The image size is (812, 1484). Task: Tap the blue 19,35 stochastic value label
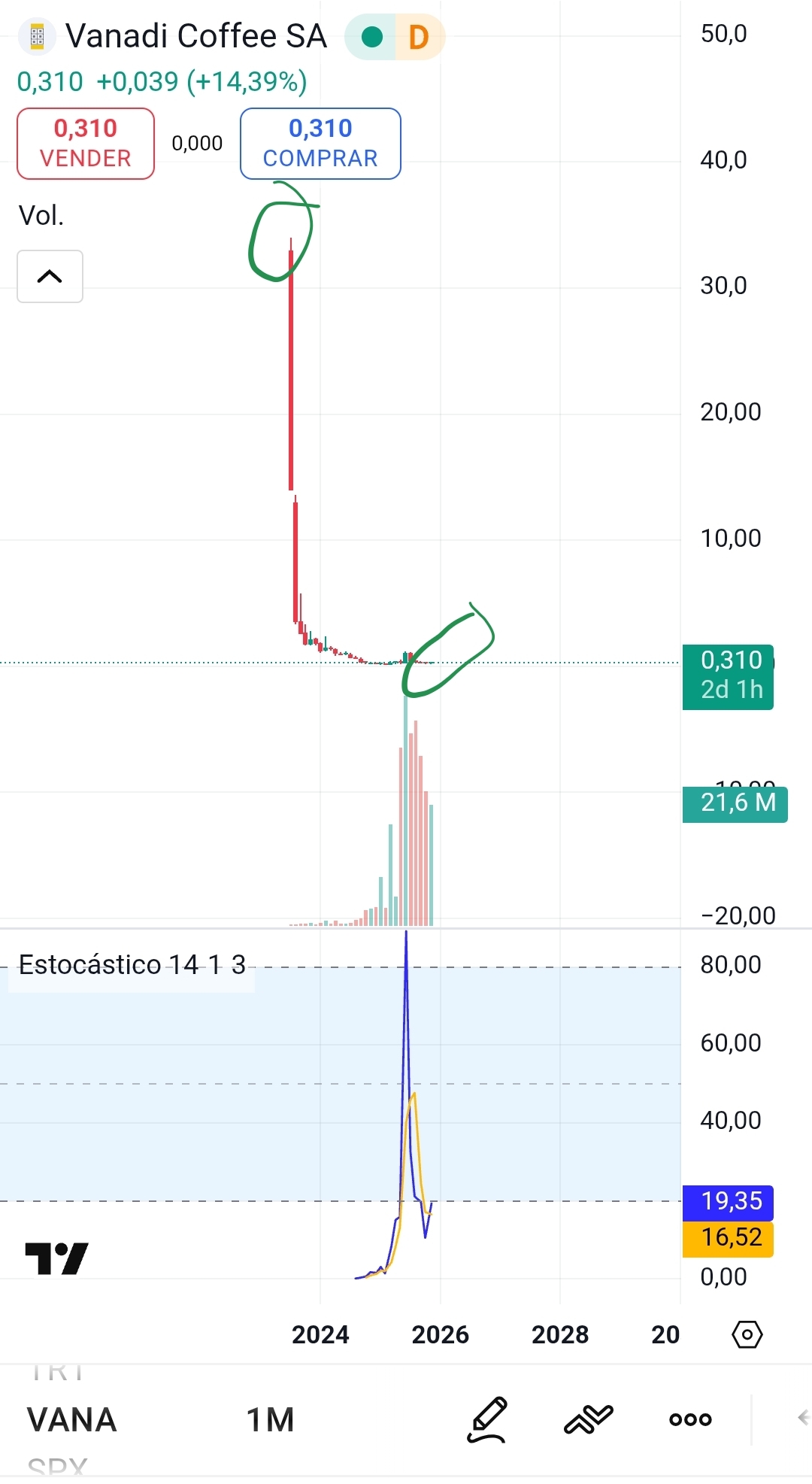[726, 1201]
